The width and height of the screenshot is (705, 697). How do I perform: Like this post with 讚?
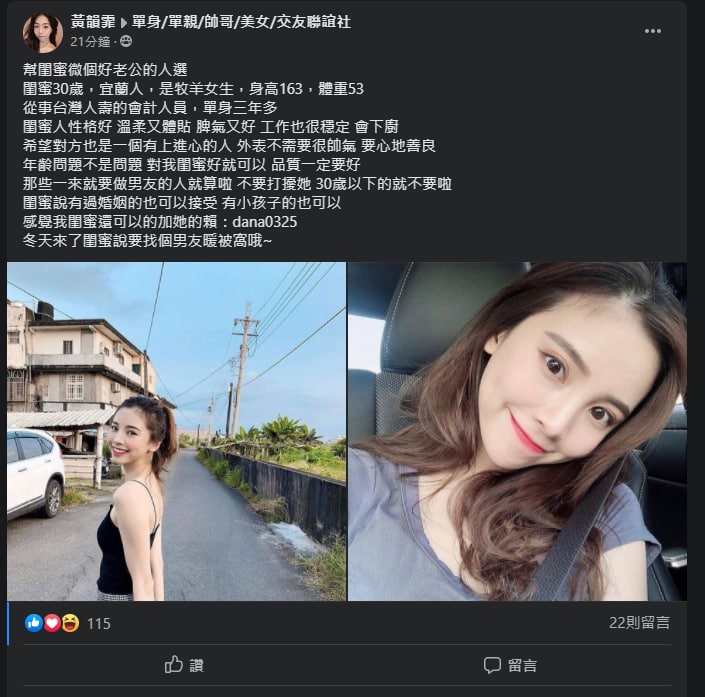pyautogui.click(x=183, y=665)
